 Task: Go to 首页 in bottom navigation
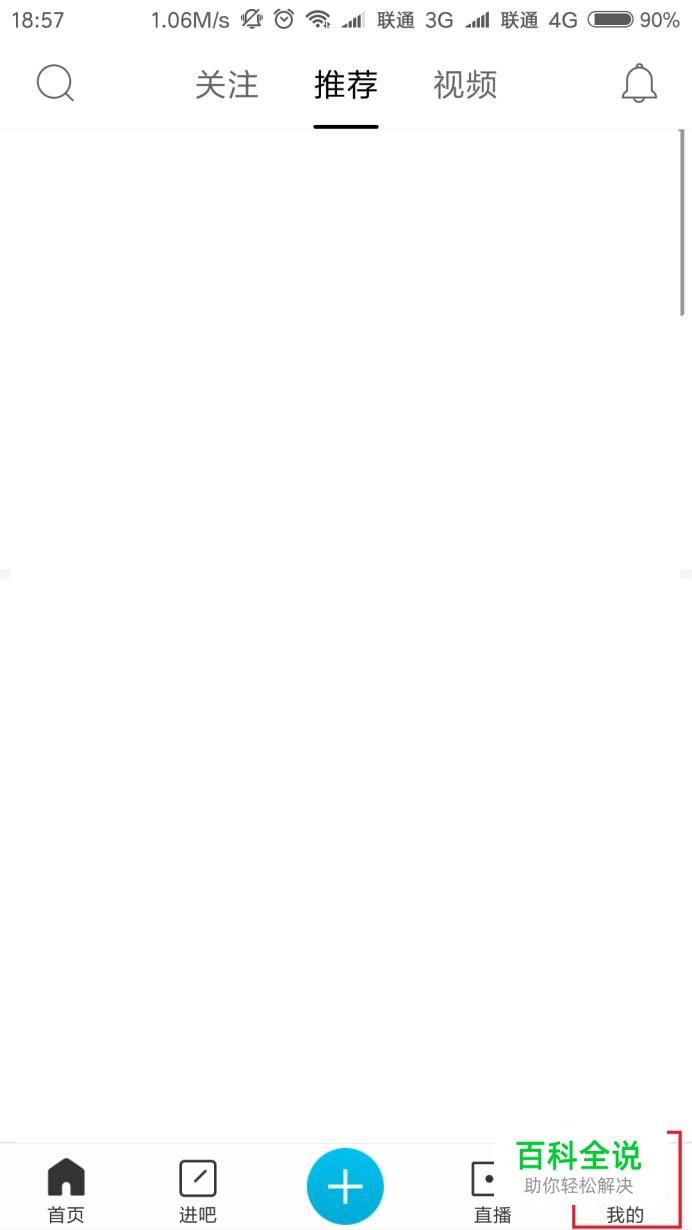point(66,1190)
